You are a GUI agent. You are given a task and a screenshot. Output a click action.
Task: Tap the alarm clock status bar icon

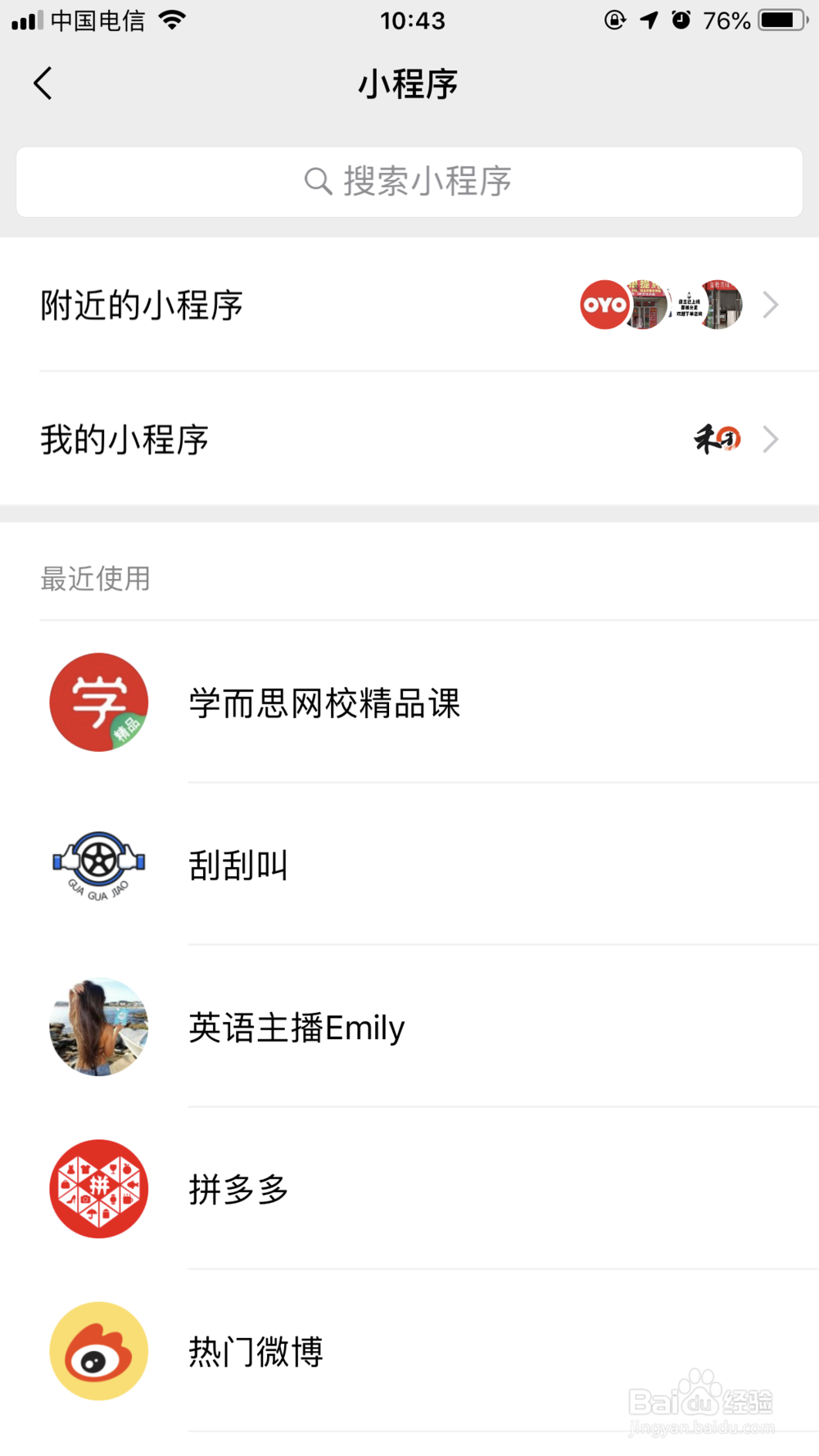click(x=682, y=20)
